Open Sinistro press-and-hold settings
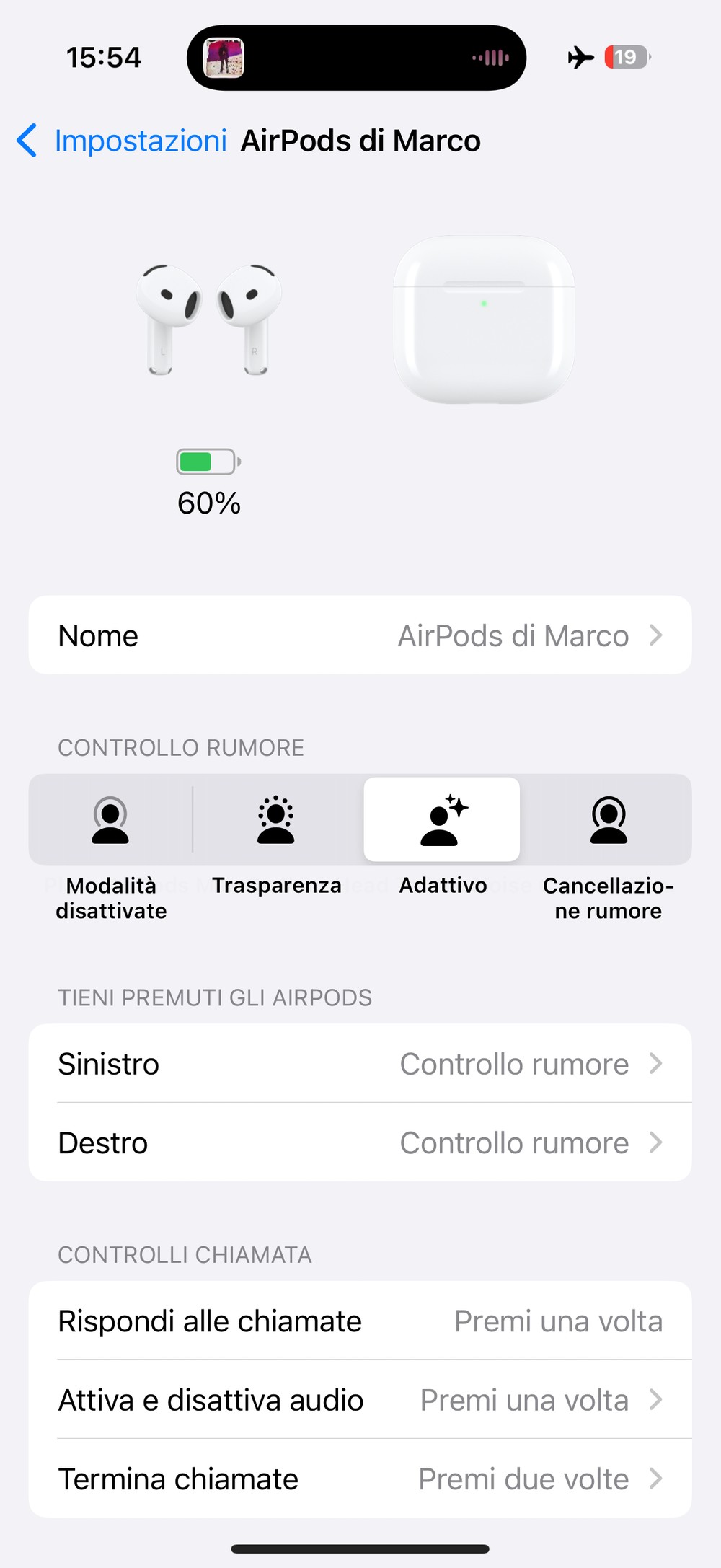 360,1064
